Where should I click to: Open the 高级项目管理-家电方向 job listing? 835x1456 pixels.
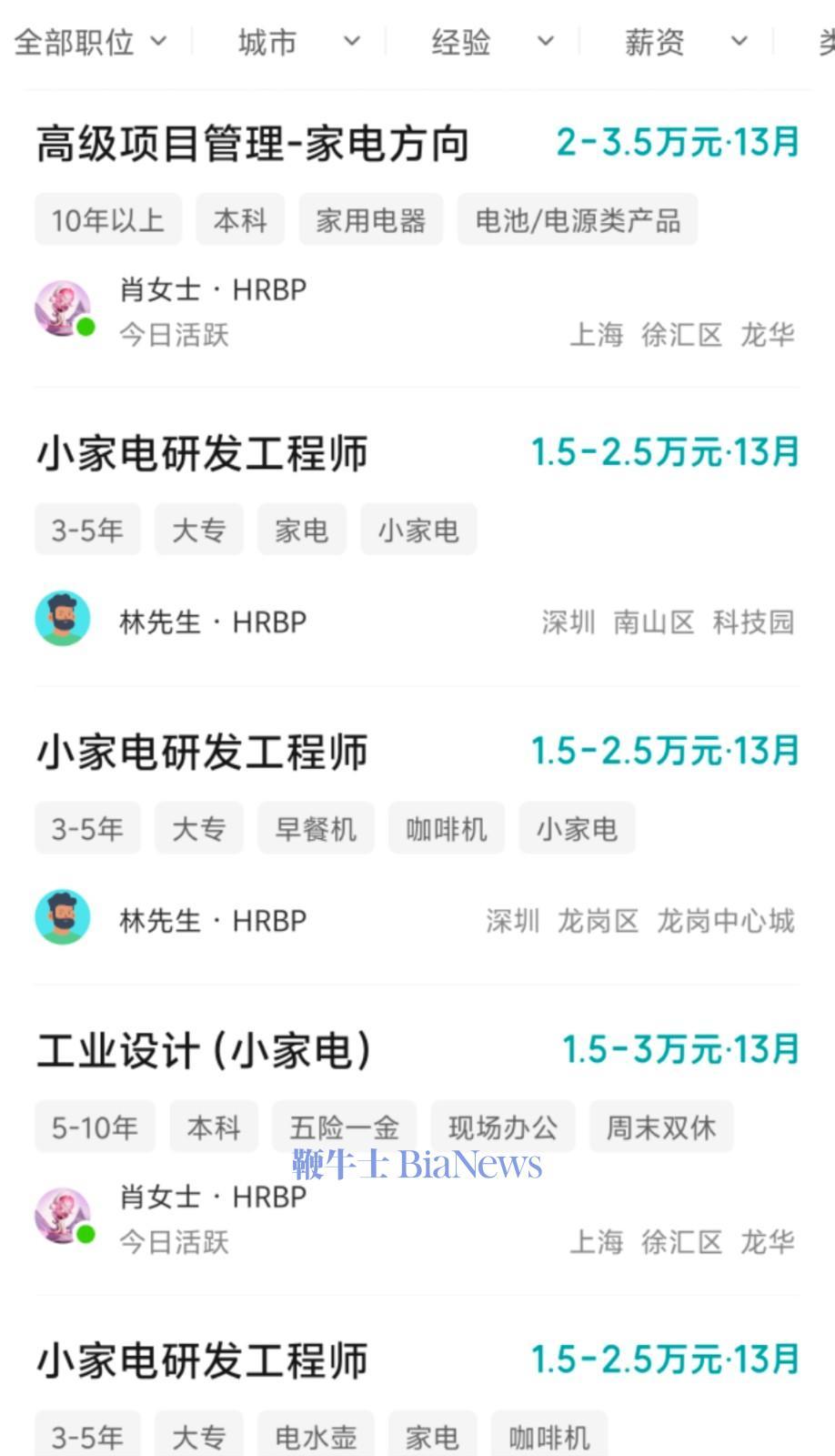[x=252, y=145]
